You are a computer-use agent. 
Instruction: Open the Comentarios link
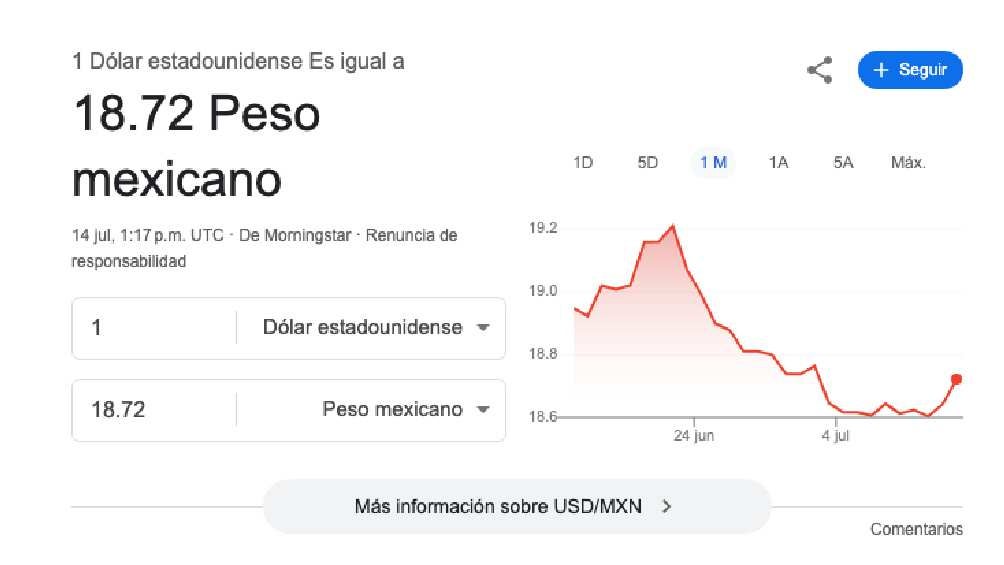pyautogui.click(x=916, y=529)
